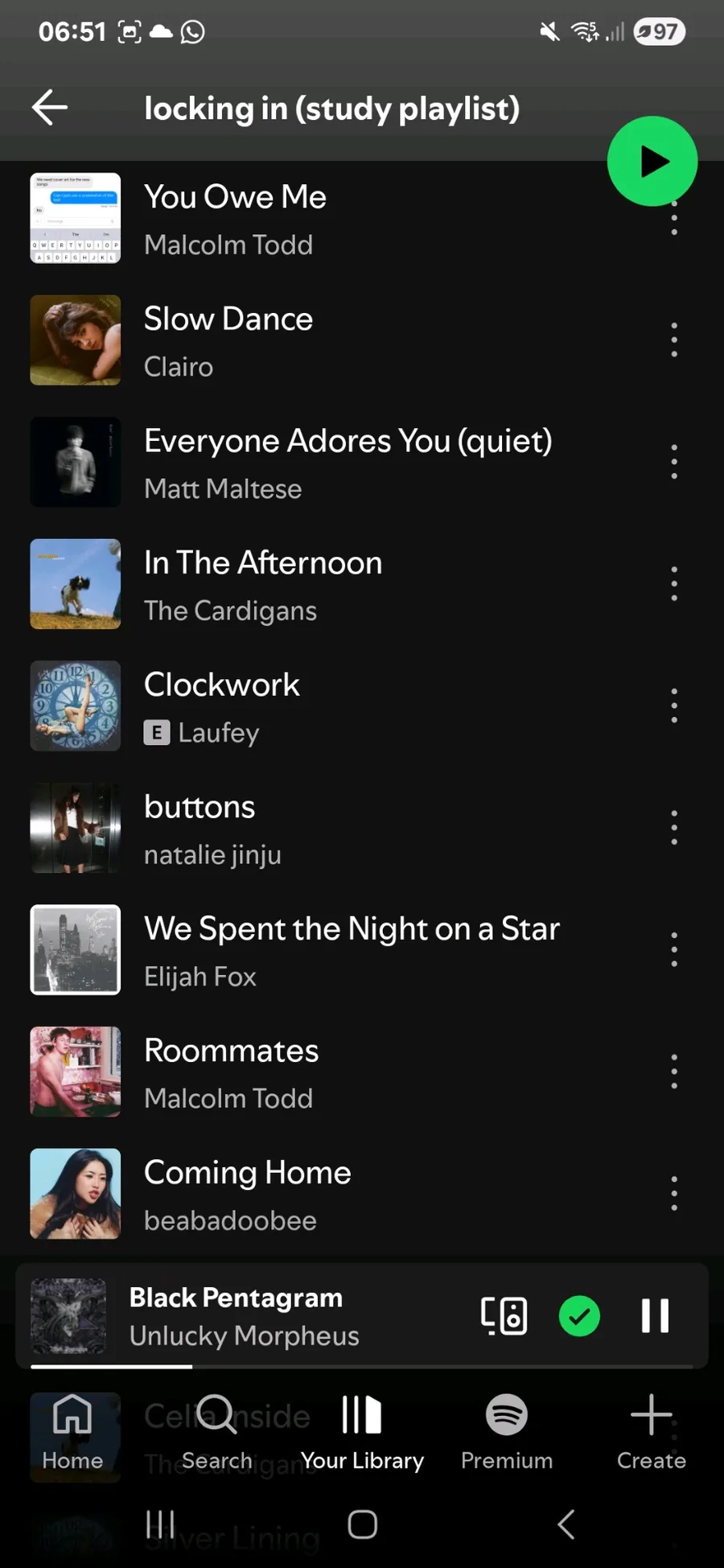Open more options for Slow Dance
724x1568 pixels.
coord(674,340)
